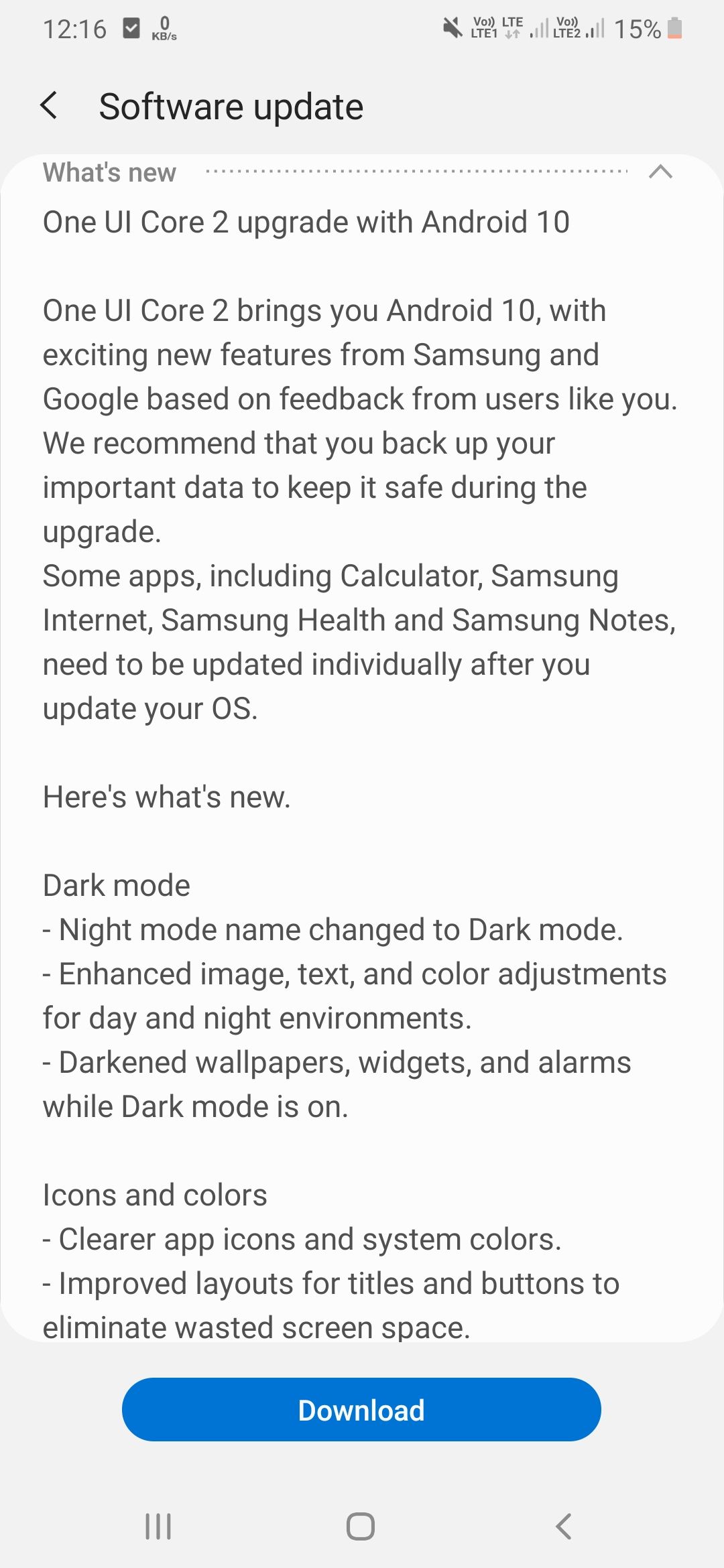Go to the home screen
724x1568 pixels.
click(x=361, y=1526)
